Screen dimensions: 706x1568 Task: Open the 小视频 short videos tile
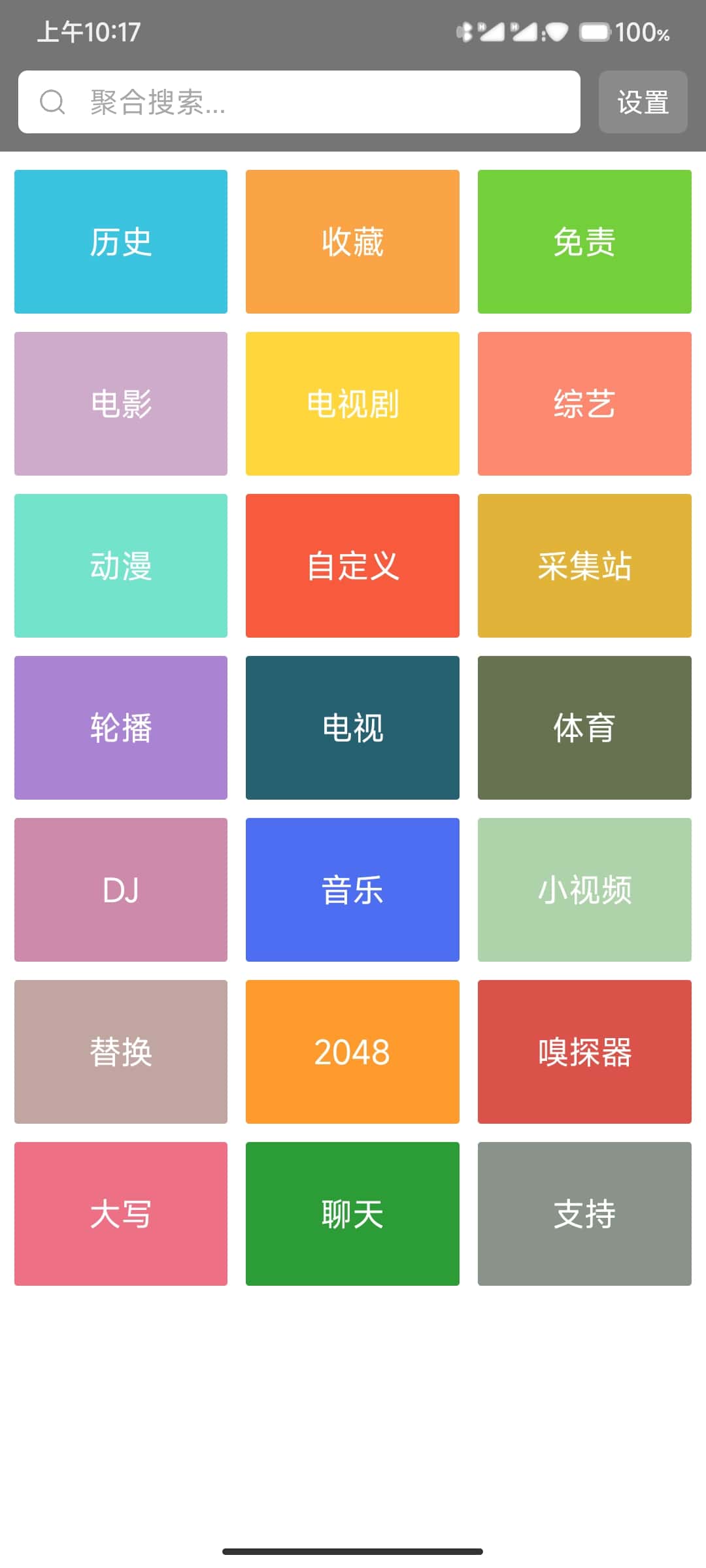pos(584,890)
